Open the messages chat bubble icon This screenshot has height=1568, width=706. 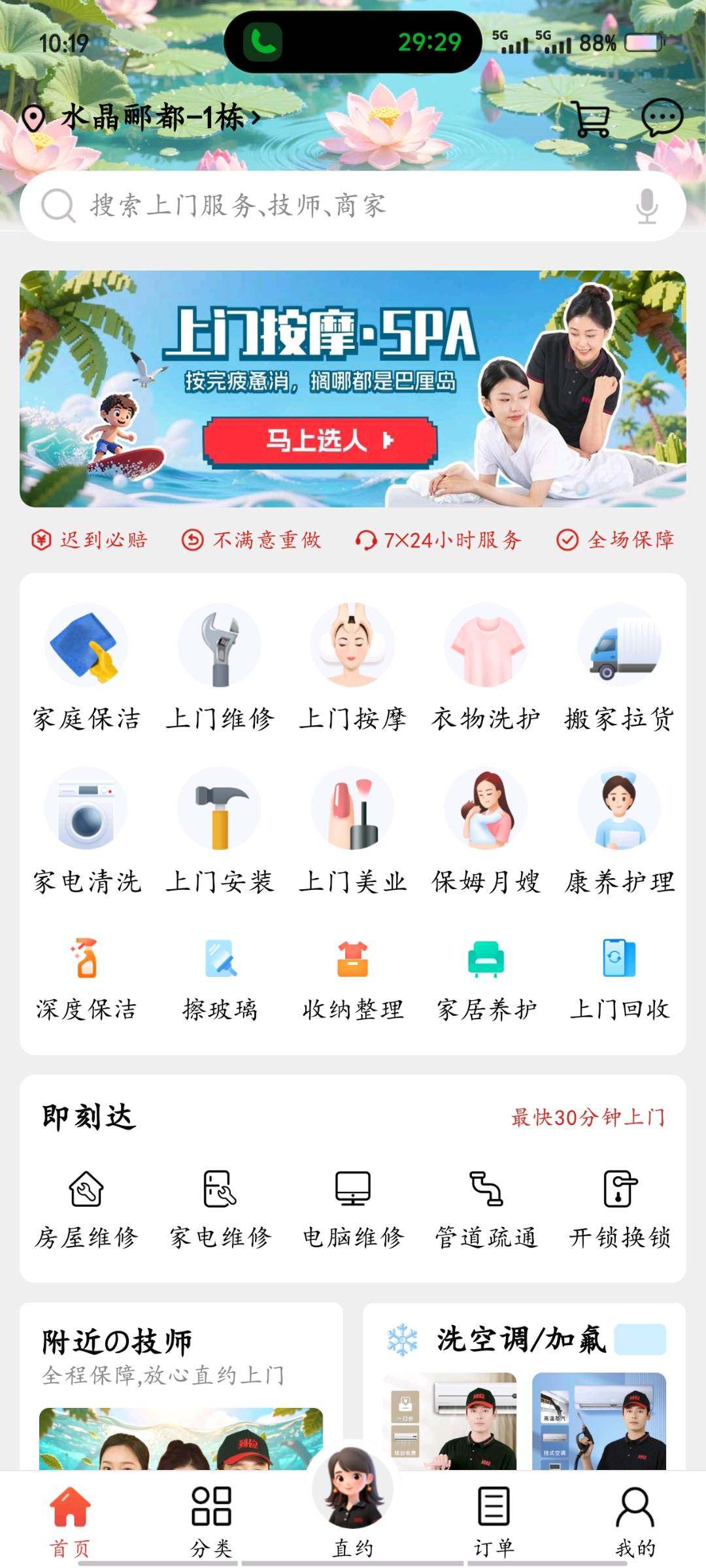click(662, 118)
